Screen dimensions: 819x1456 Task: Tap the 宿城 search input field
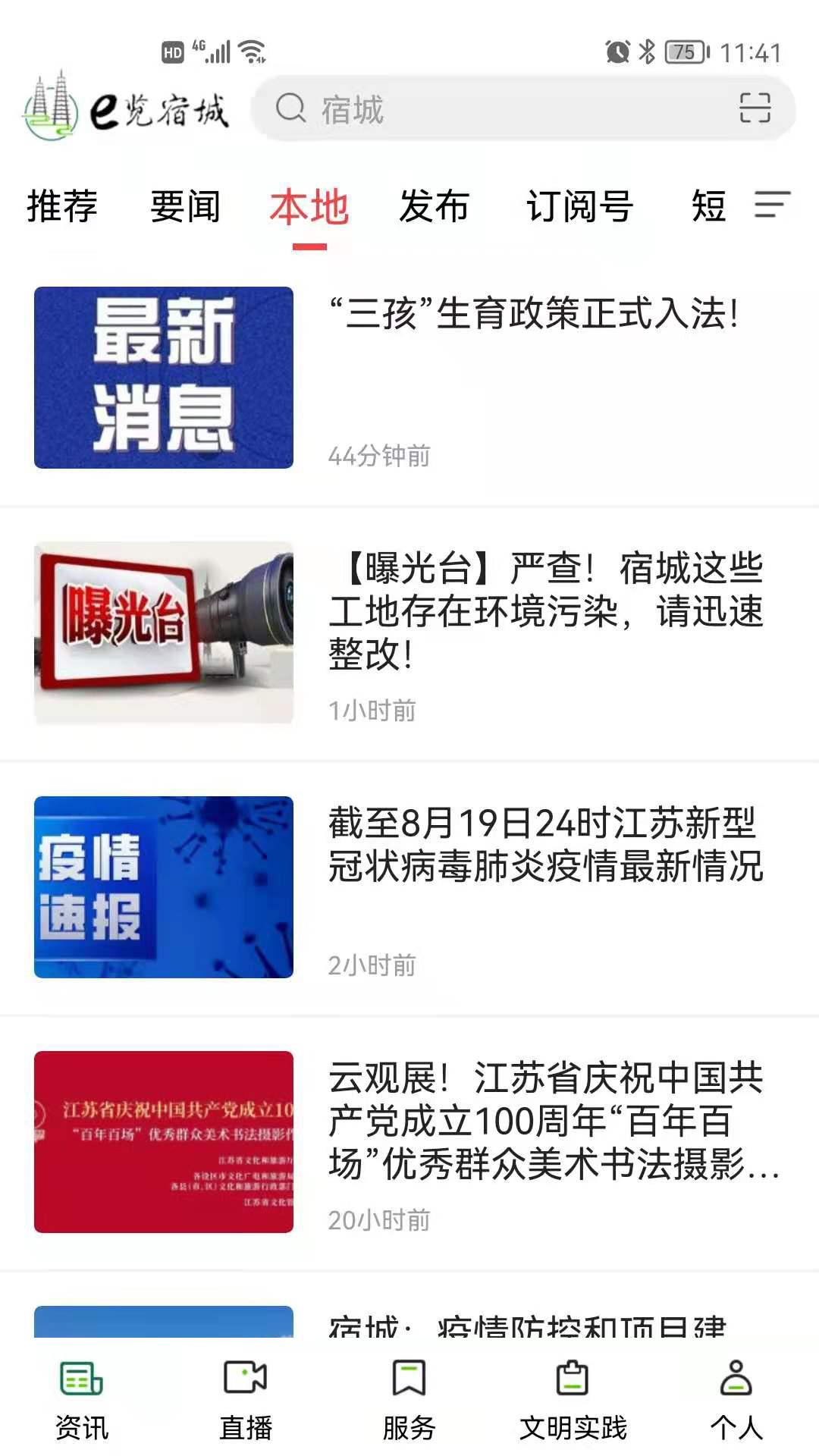tap(455, 108)
